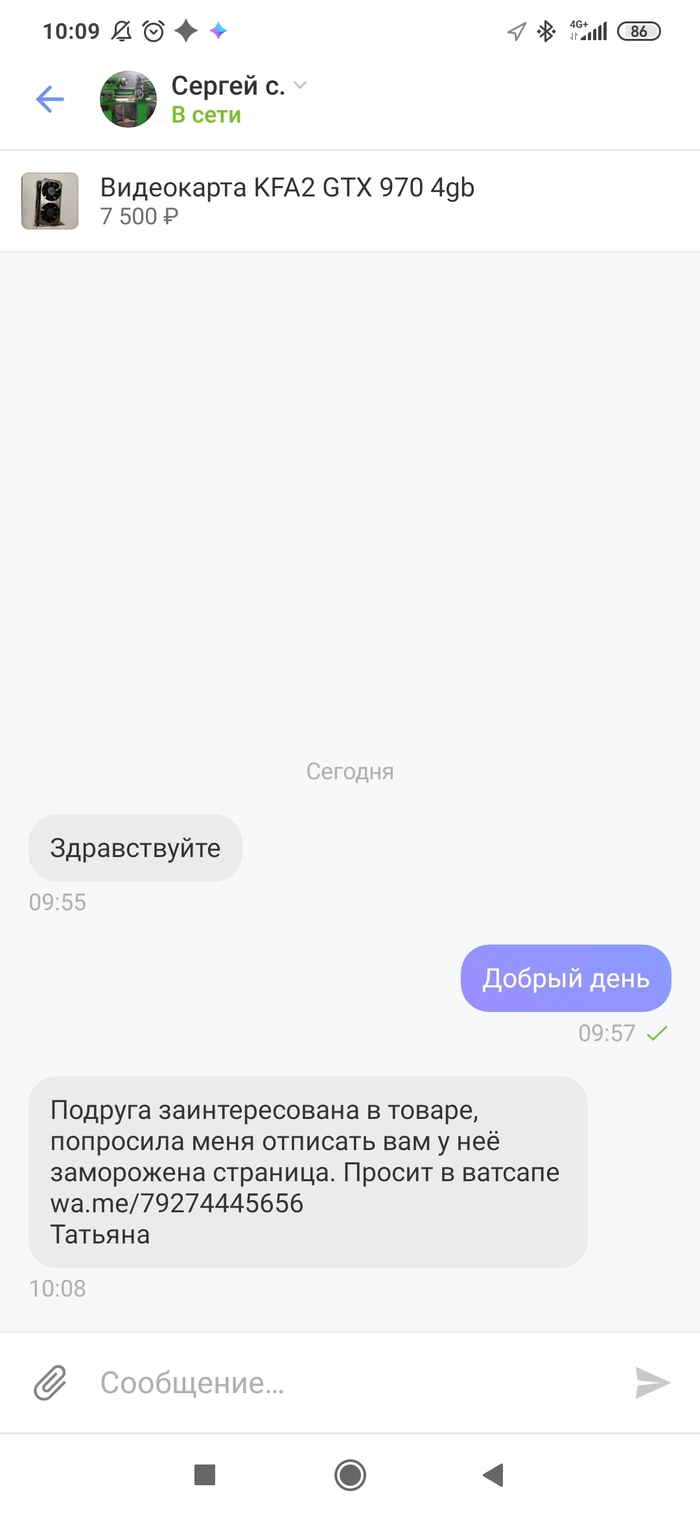
Task: Attach a file with the paperclip
Action: coord(50,1383)
